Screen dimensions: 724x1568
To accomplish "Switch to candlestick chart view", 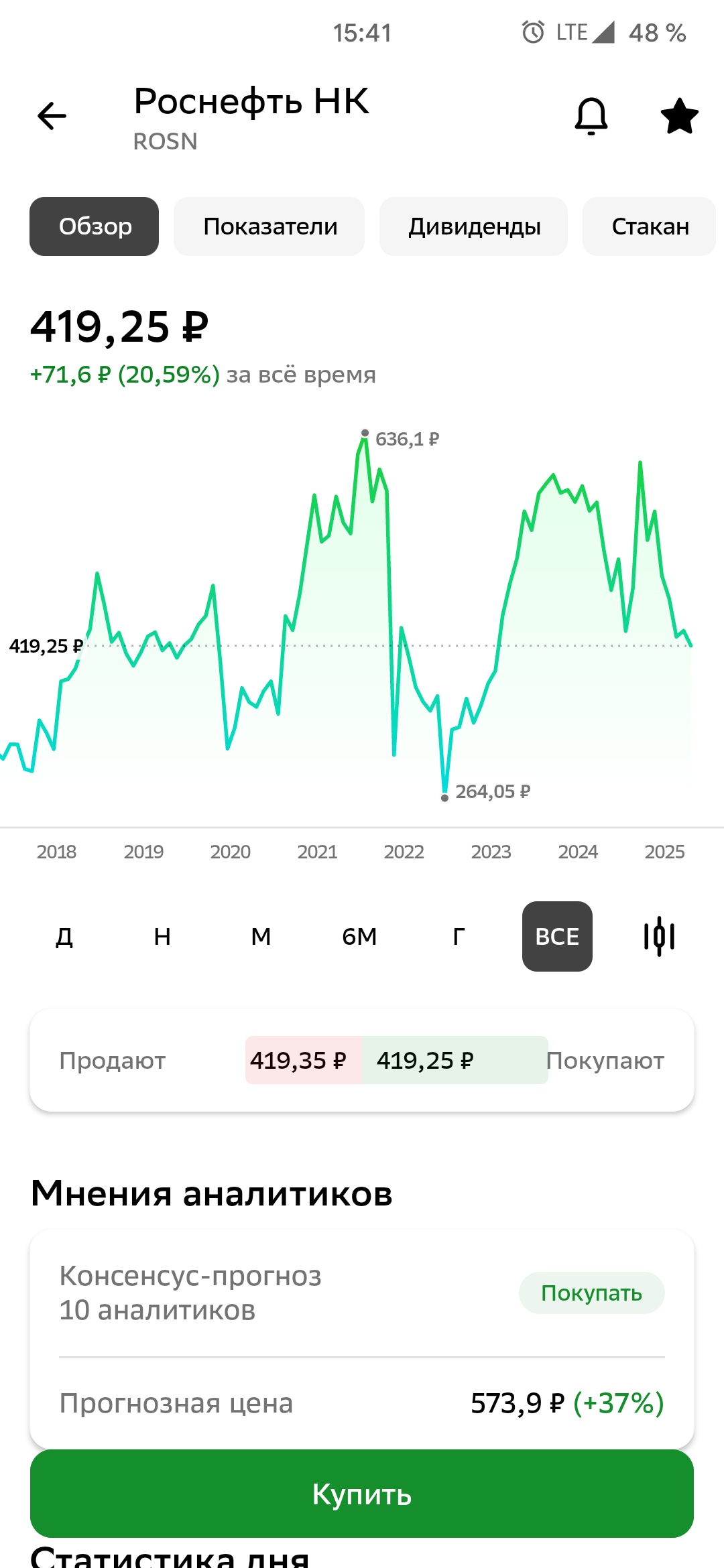I will (659, 936).
